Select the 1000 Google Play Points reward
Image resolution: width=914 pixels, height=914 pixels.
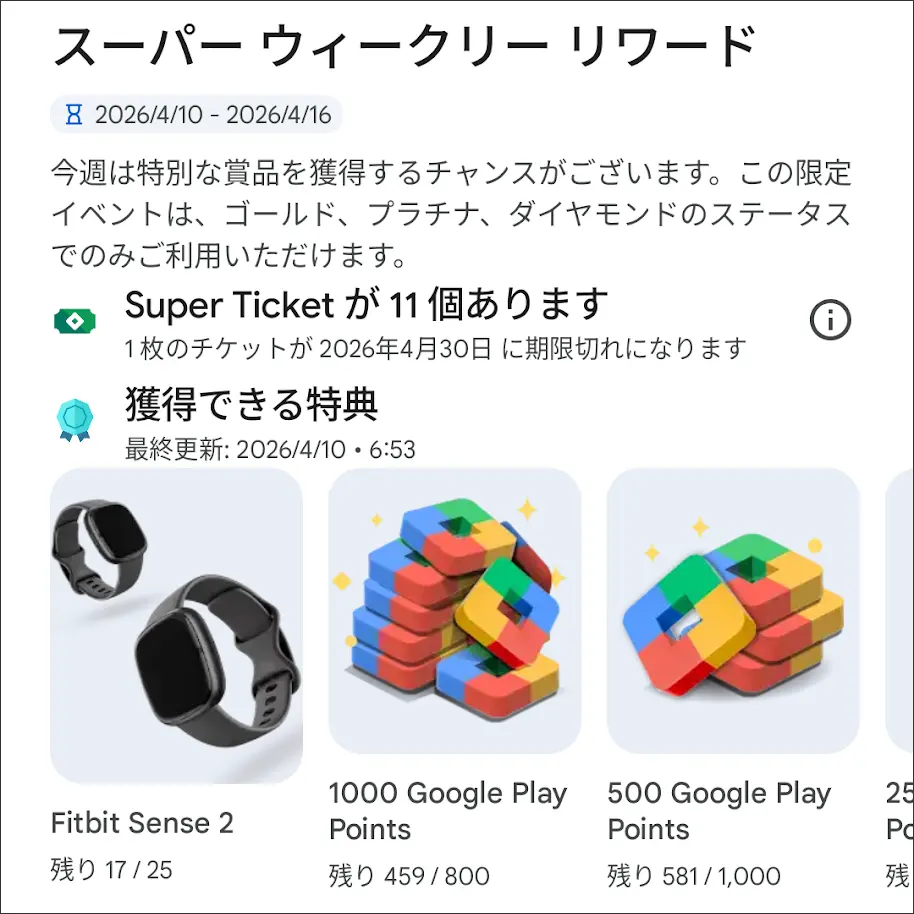(x=454, y=611)
